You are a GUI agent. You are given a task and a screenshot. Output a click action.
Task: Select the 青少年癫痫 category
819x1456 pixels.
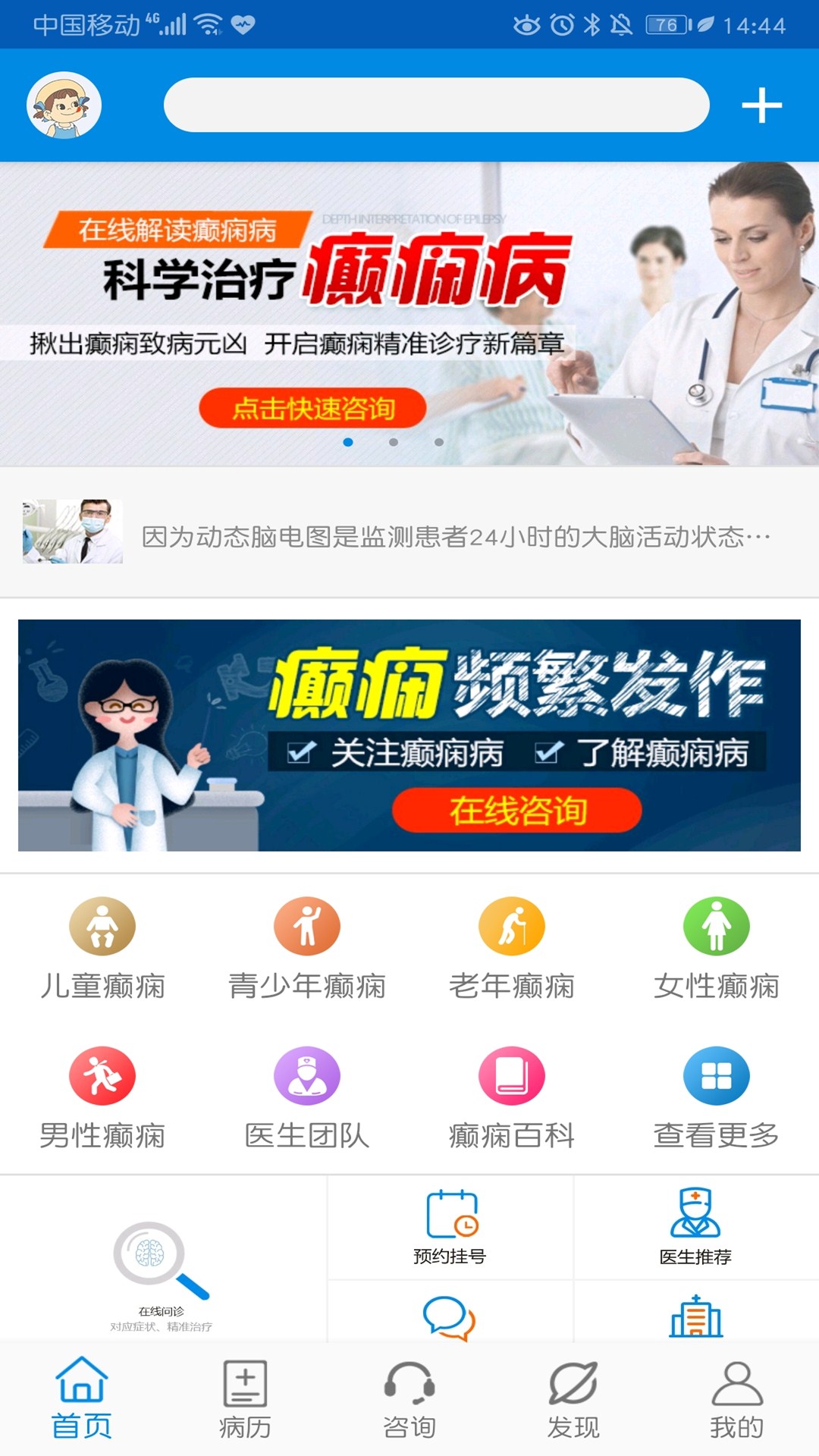pos(307,949)
